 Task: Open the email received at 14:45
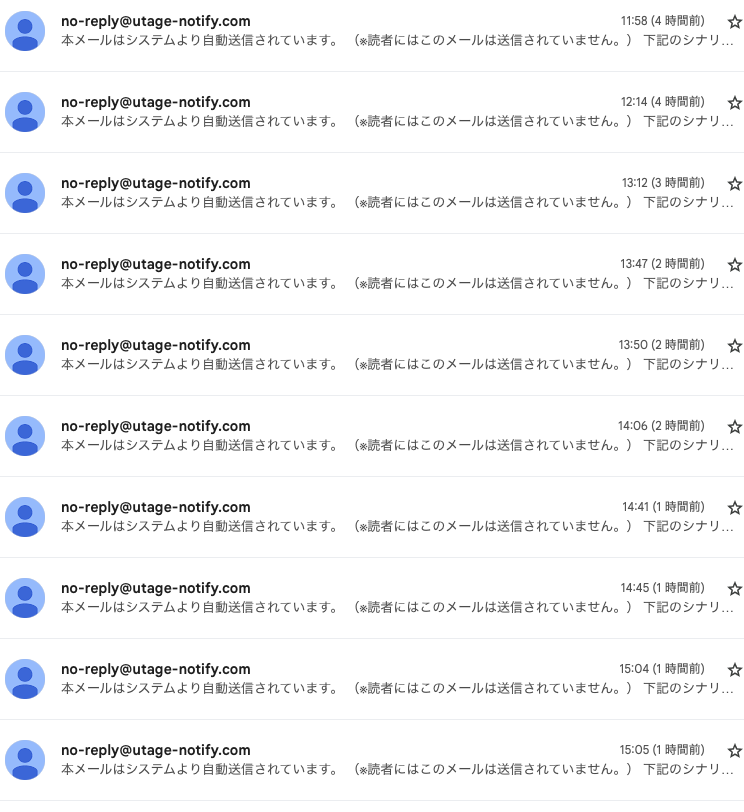pos(350,598)
